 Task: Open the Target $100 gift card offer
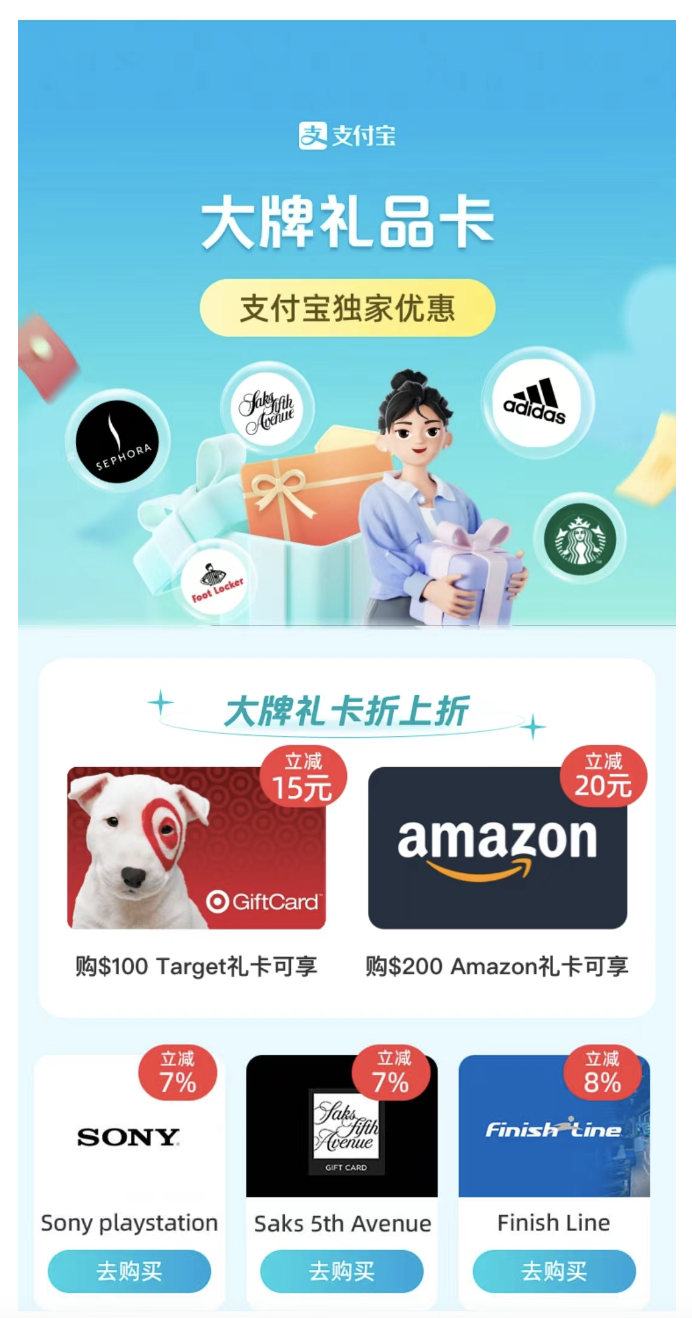pos(196,849)
